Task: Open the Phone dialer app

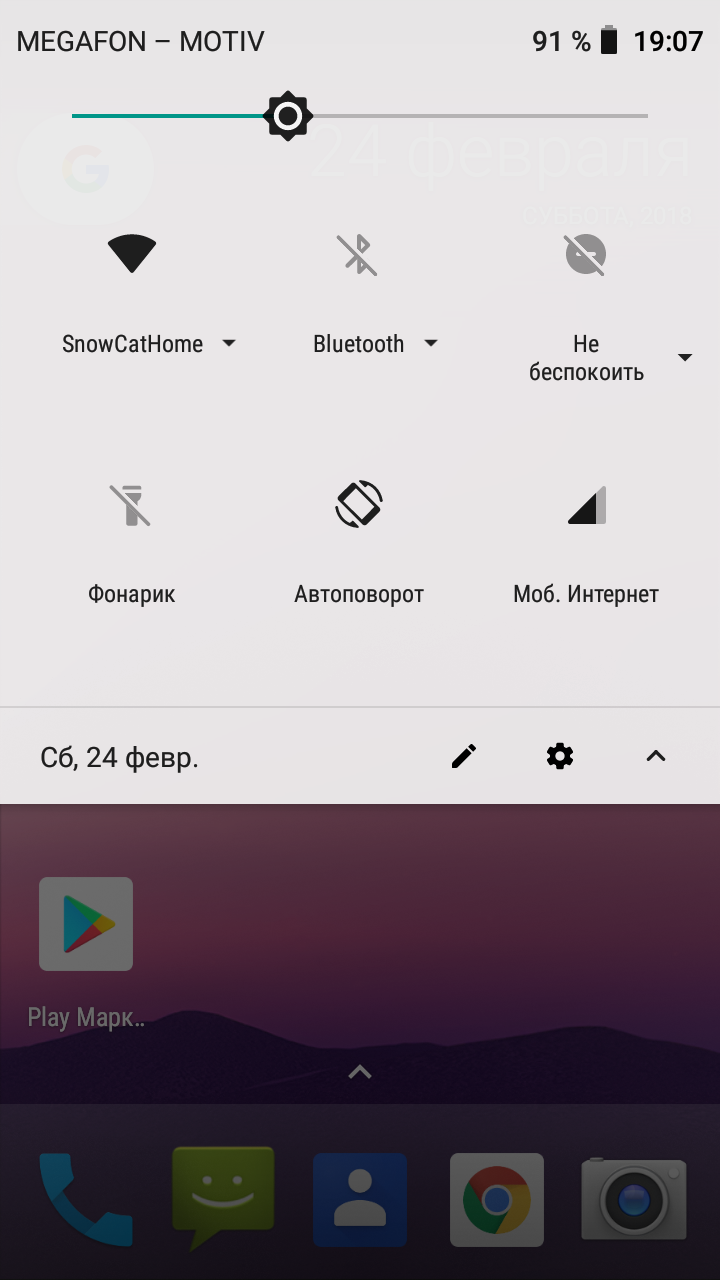Action: [86, 1200]
